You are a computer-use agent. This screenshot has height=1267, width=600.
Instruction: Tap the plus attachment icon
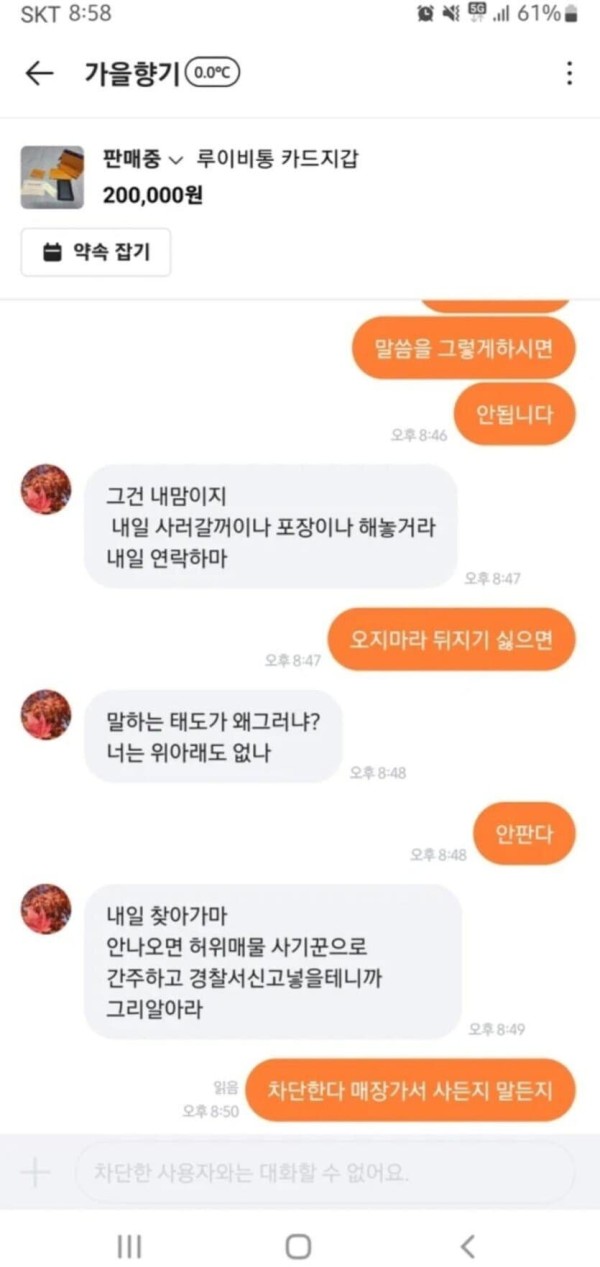pyautogui.click(x=35, y=1172)
